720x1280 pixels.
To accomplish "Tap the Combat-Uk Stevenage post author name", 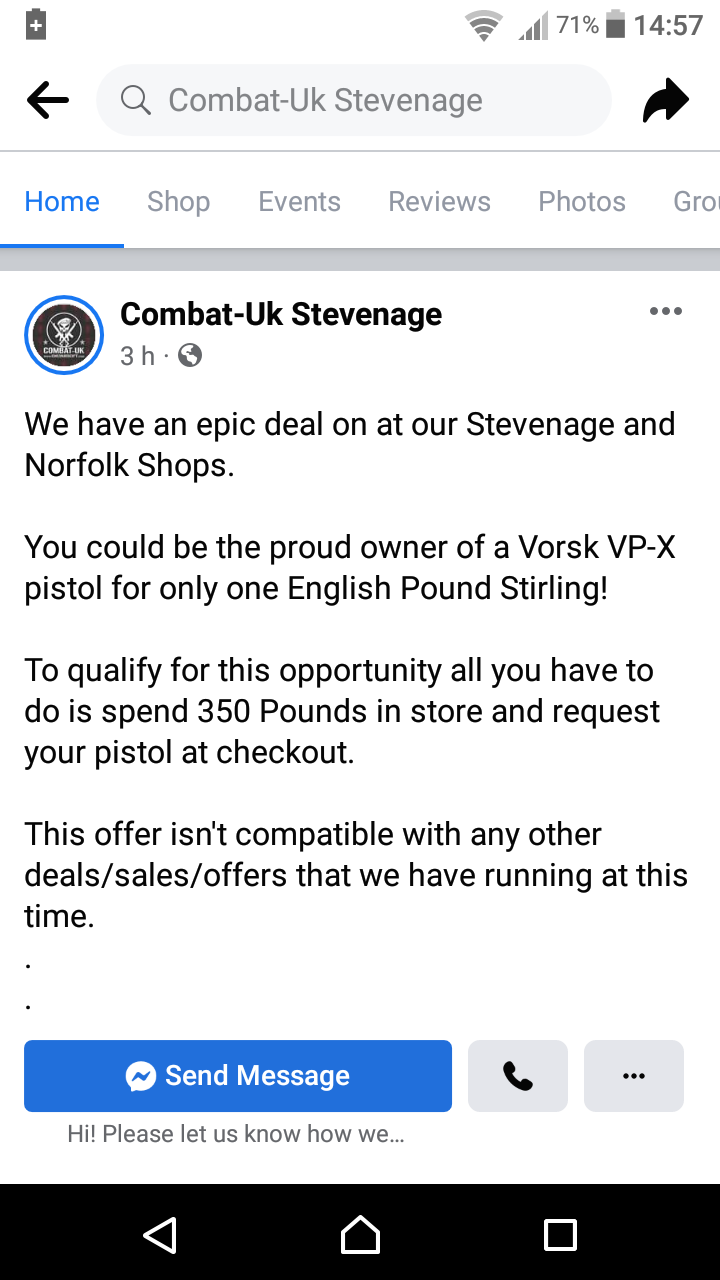I will (x=281, y=314).
